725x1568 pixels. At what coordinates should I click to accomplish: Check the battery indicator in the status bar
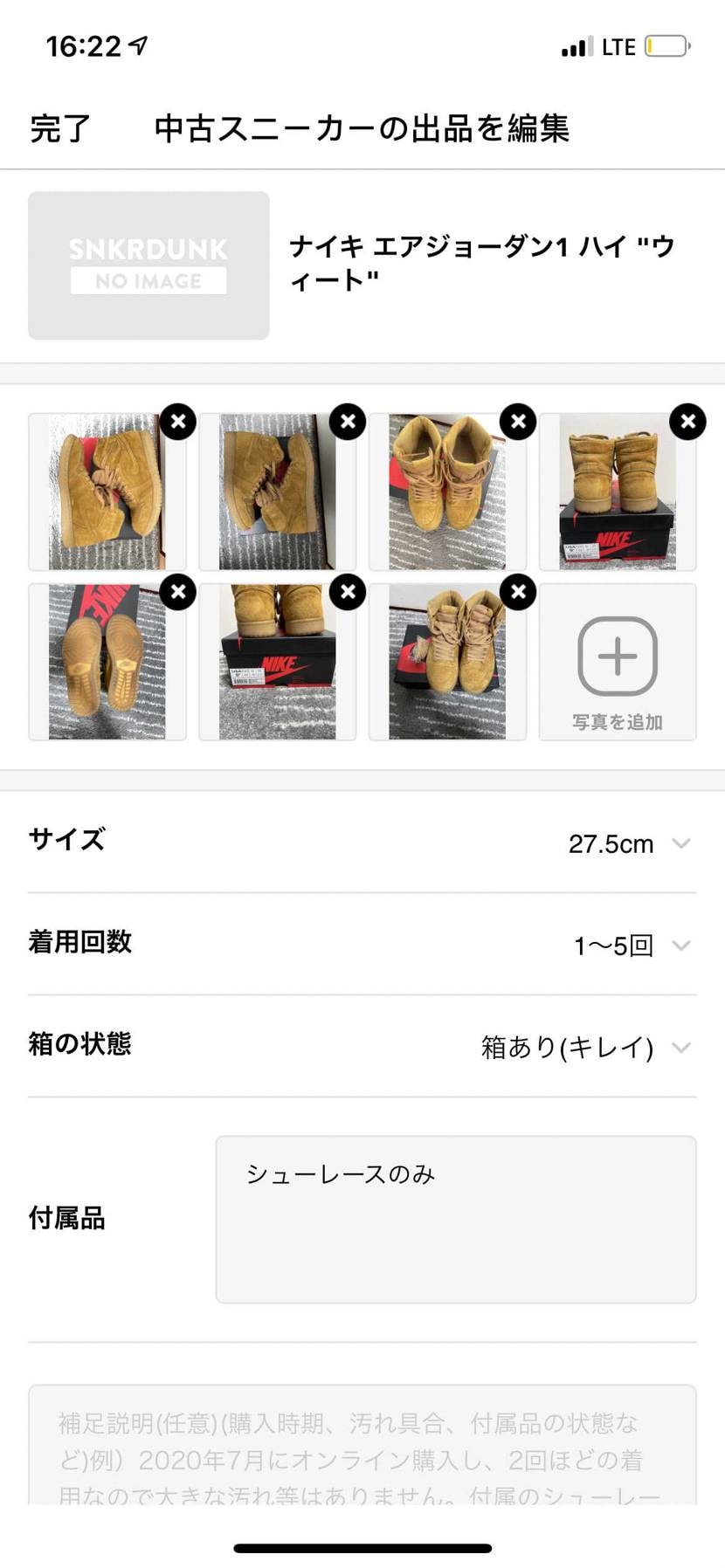tap(666, 45)
